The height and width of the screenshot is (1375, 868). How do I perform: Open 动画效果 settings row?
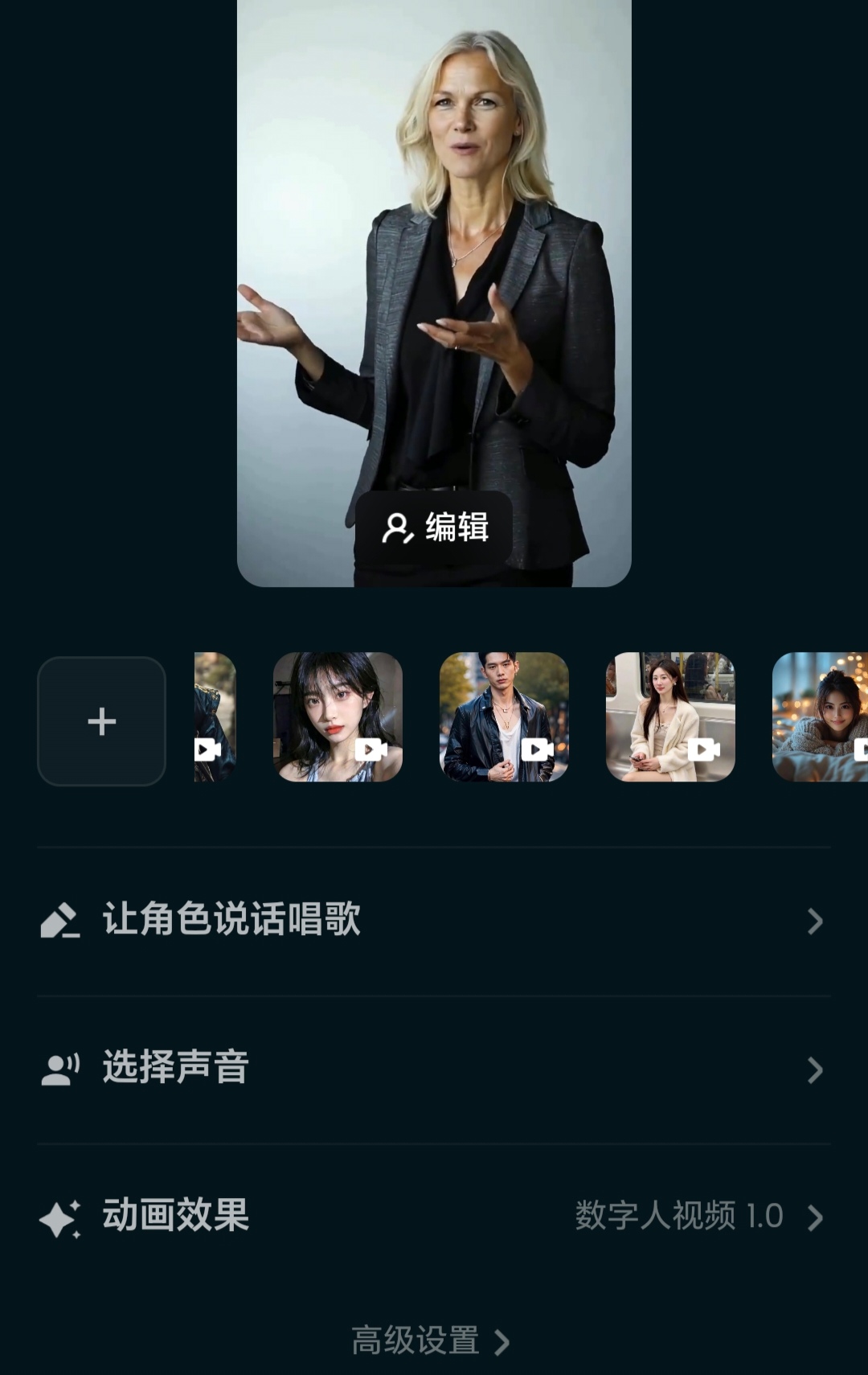[x=434, y=1217]
